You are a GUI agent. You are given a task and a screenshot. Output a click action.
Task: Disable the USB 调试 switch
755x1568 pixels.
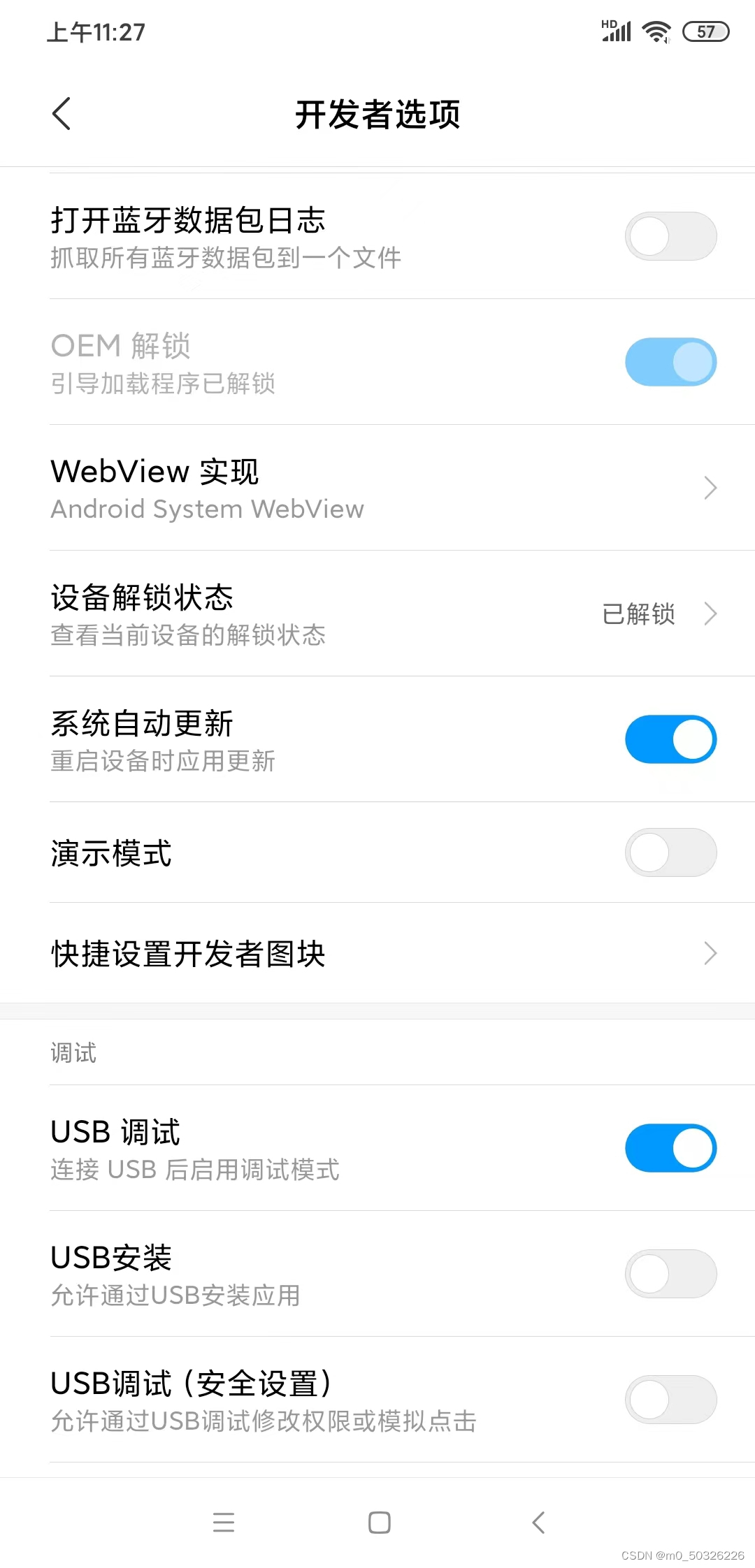click(x=670, y=1148)
